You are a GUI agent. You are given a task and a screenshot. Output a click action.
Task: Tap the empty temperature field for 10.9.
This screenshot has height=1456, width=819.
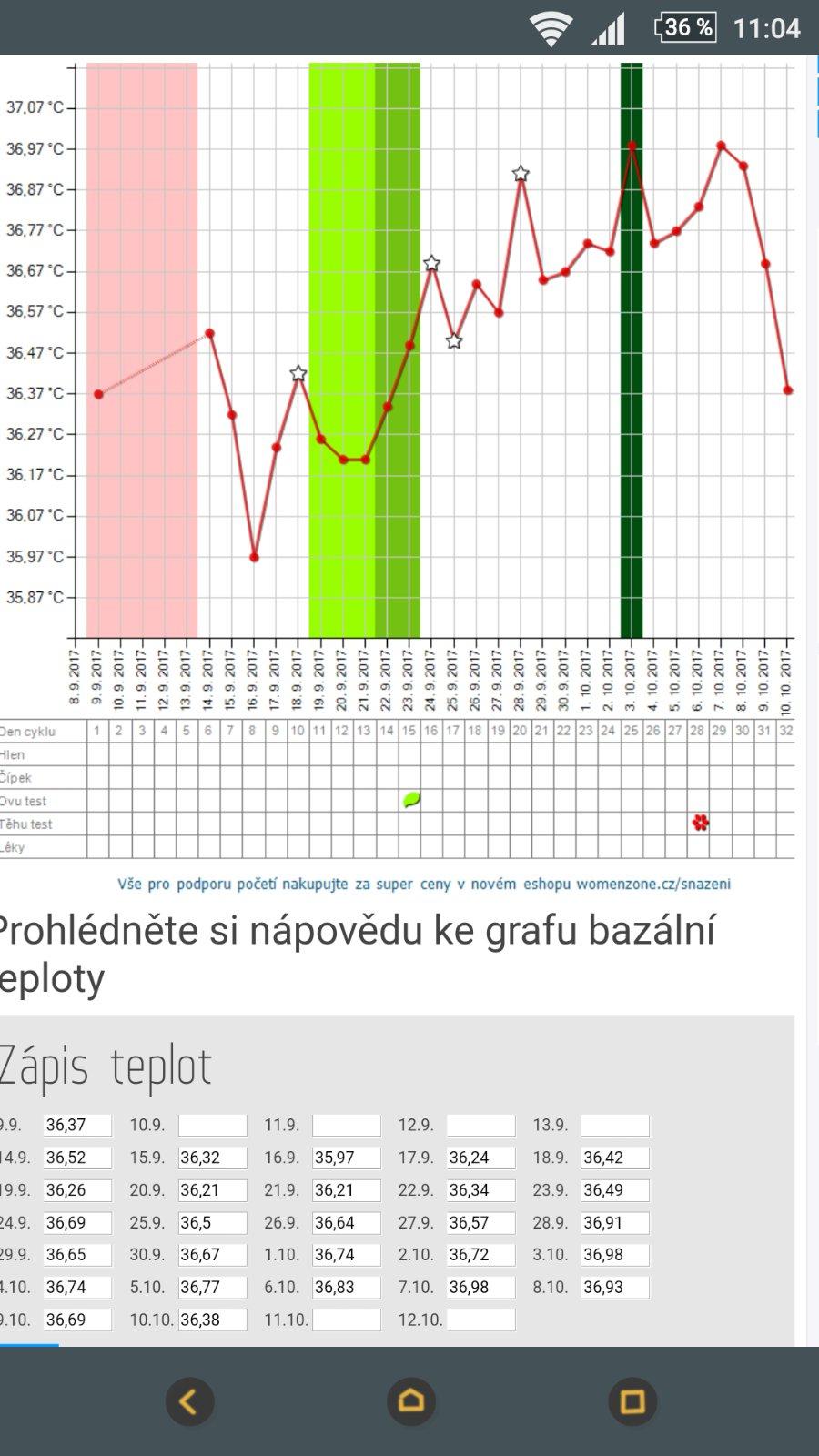[x=212, y=1126]
